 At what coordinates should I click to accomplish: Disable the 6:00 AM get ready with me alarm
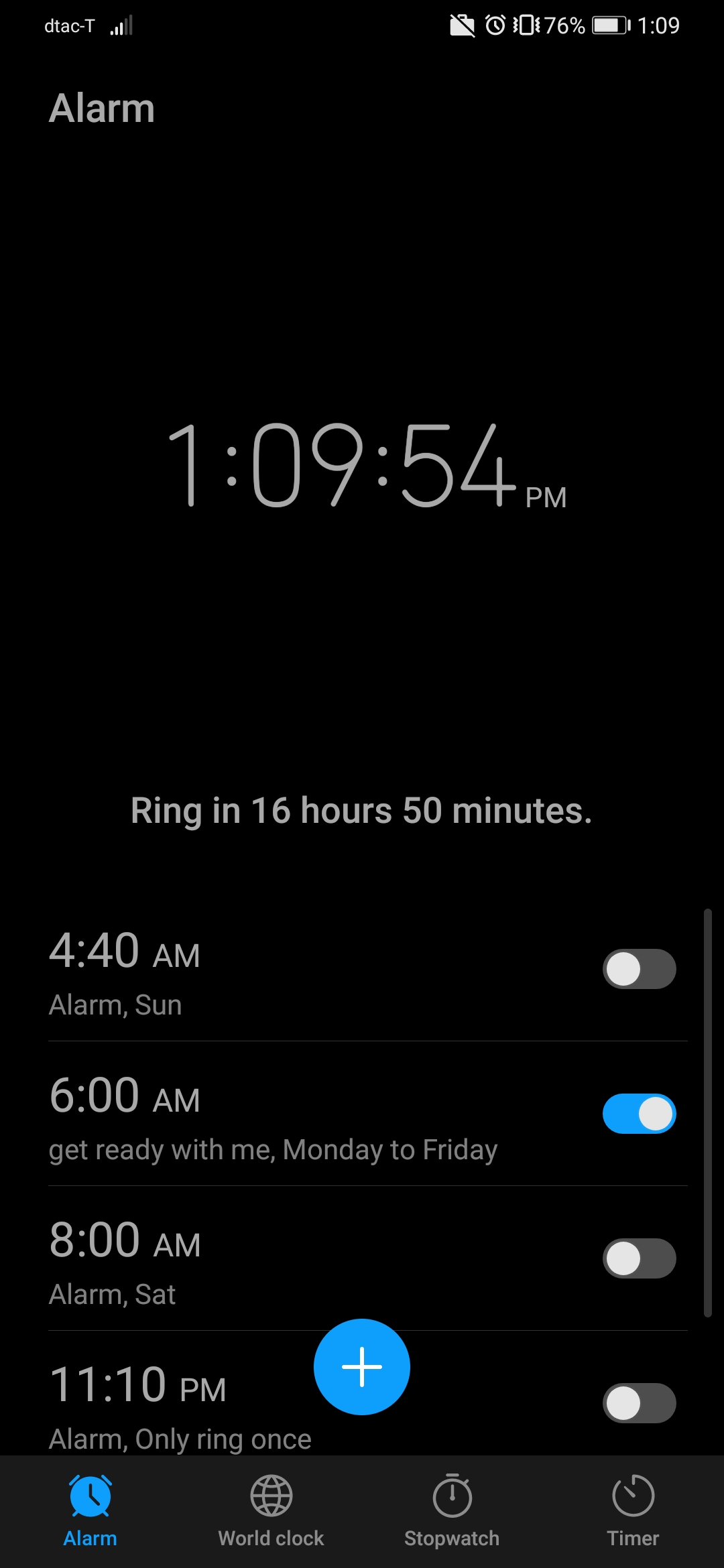coord(639,1114)
